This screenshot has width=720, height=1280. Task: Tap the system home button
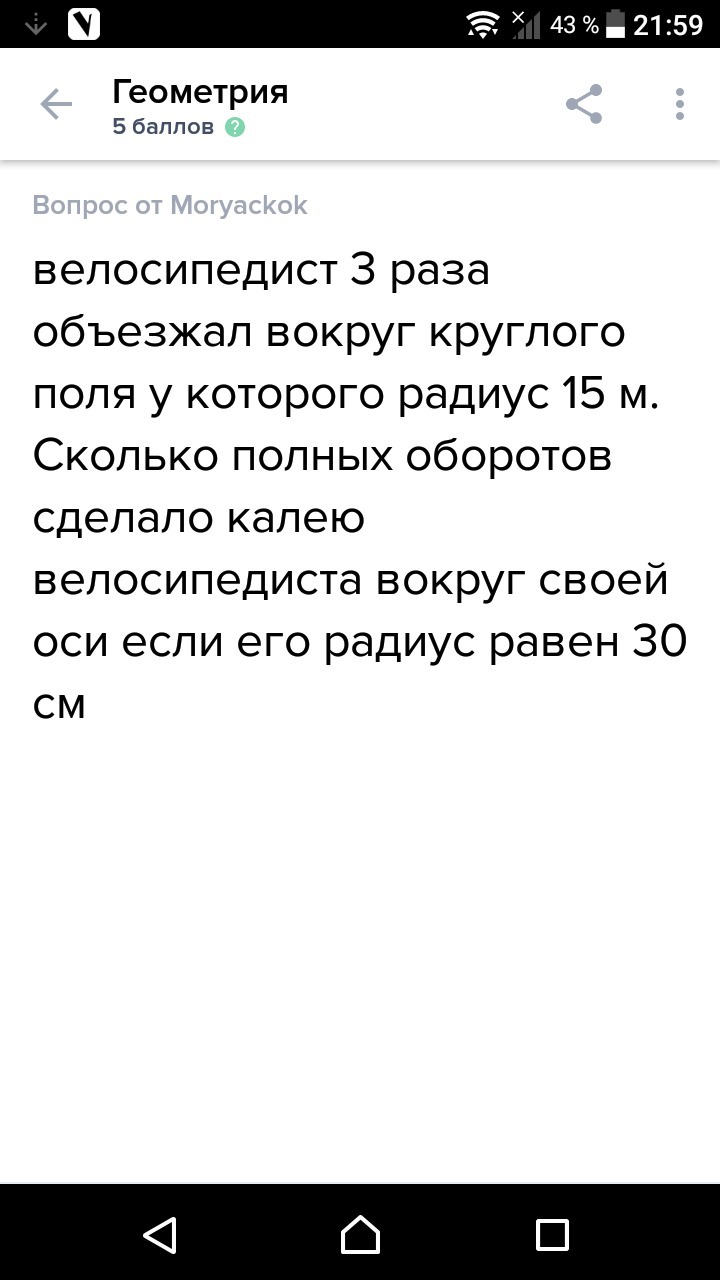pyautogui.click(x=360, y=1233)
